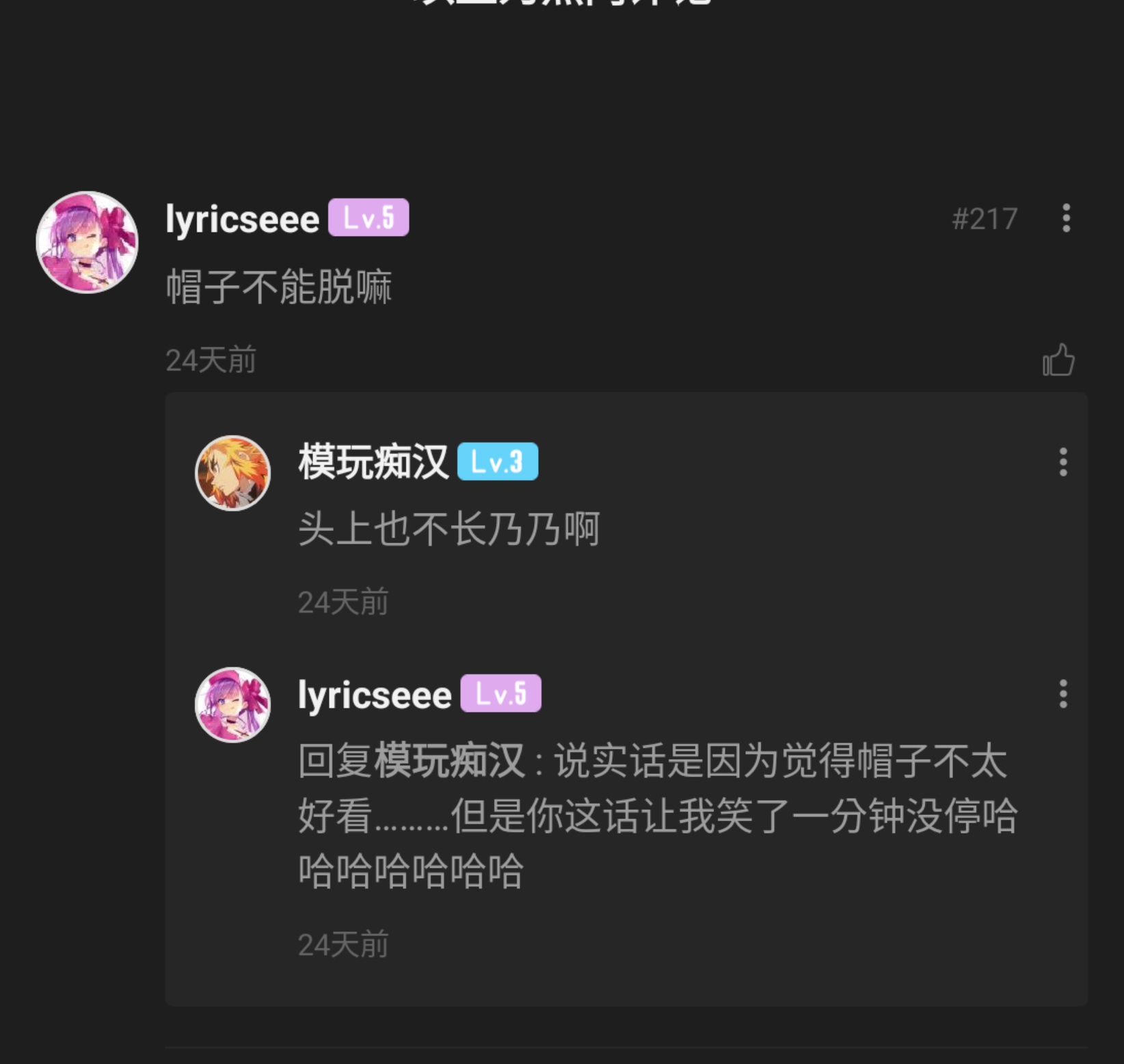Viewport: 1124px width, 1064px height.
Task: Tap the lyricseee username on comment #217
Action: 242,220
